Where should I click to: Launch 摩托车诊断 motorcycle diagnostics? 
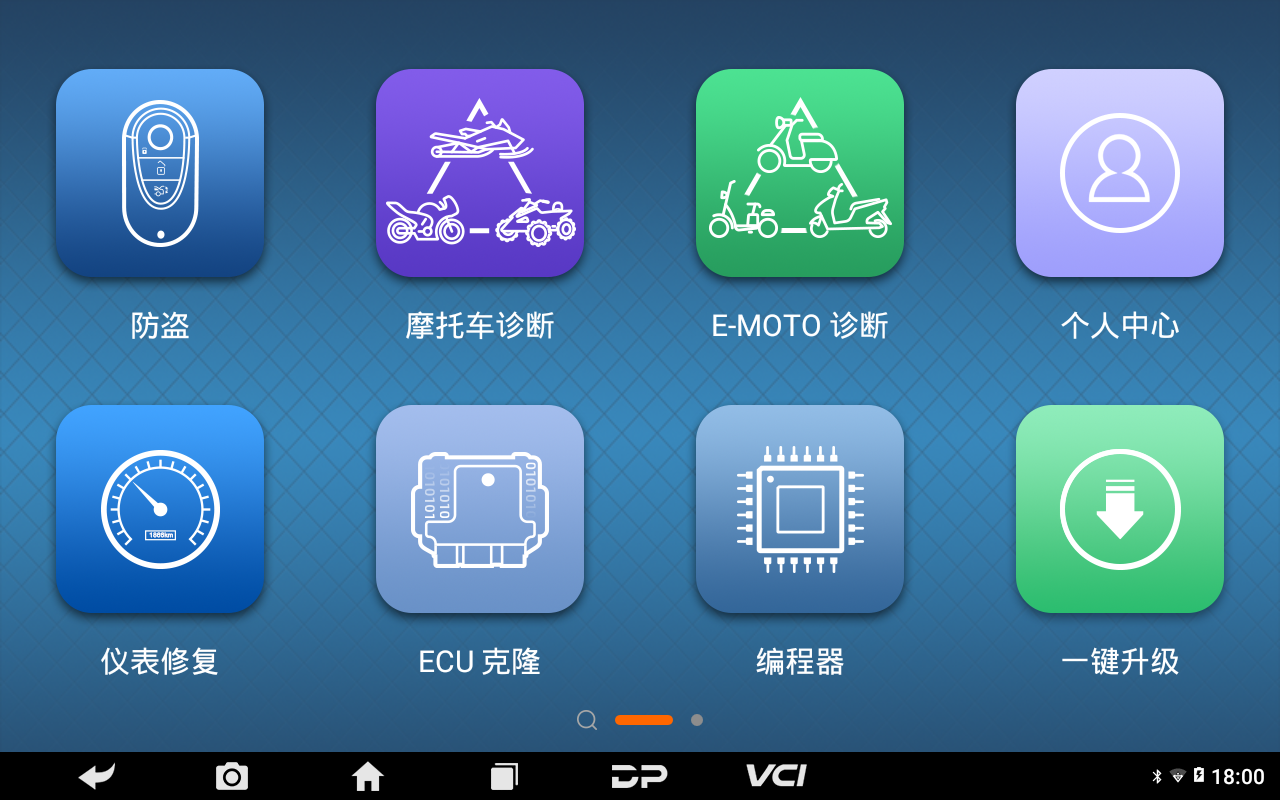[480, 173]
